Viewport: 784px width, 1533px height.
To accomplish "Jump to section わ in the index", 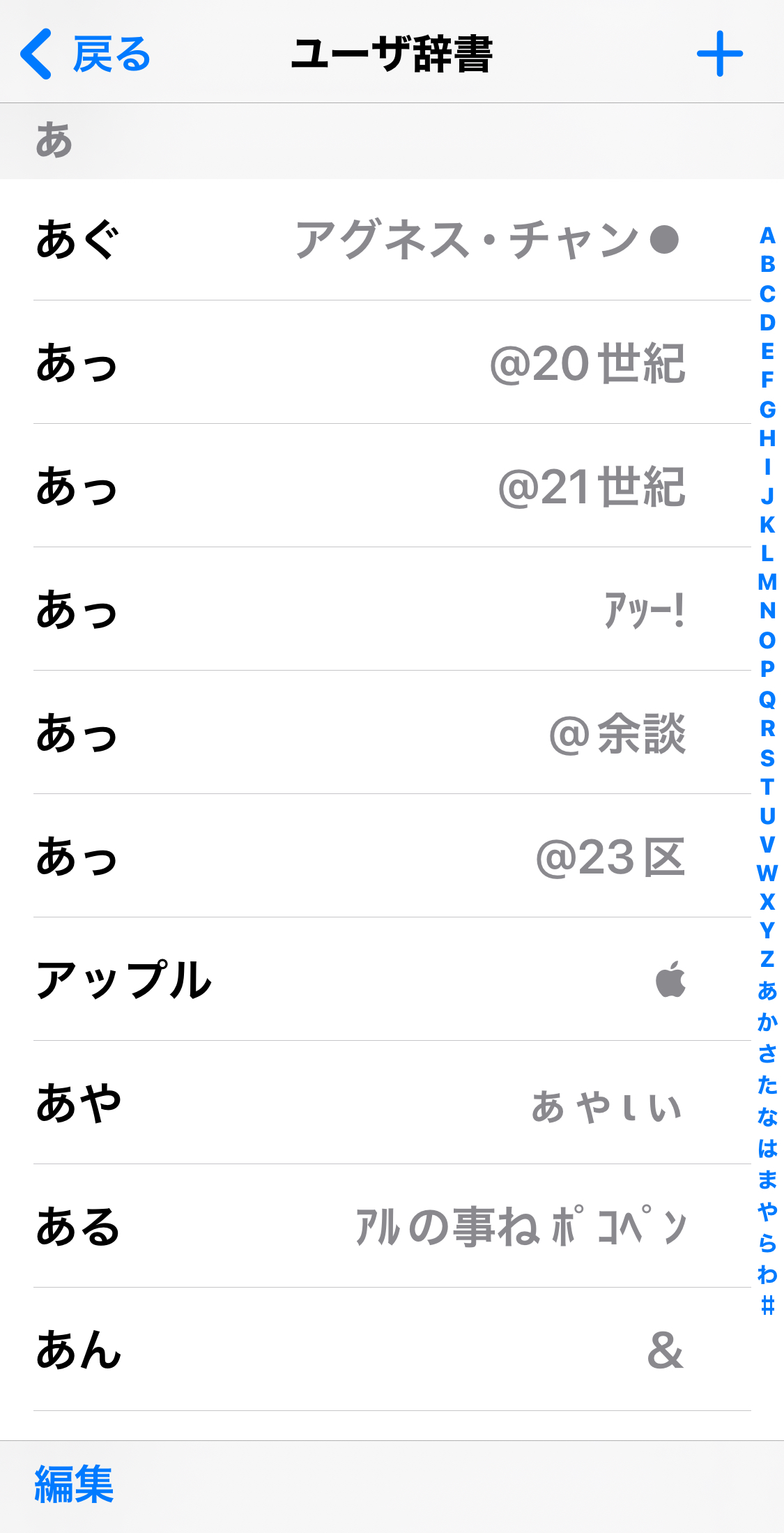I will pyautogui.click(x=767, y=1274).
